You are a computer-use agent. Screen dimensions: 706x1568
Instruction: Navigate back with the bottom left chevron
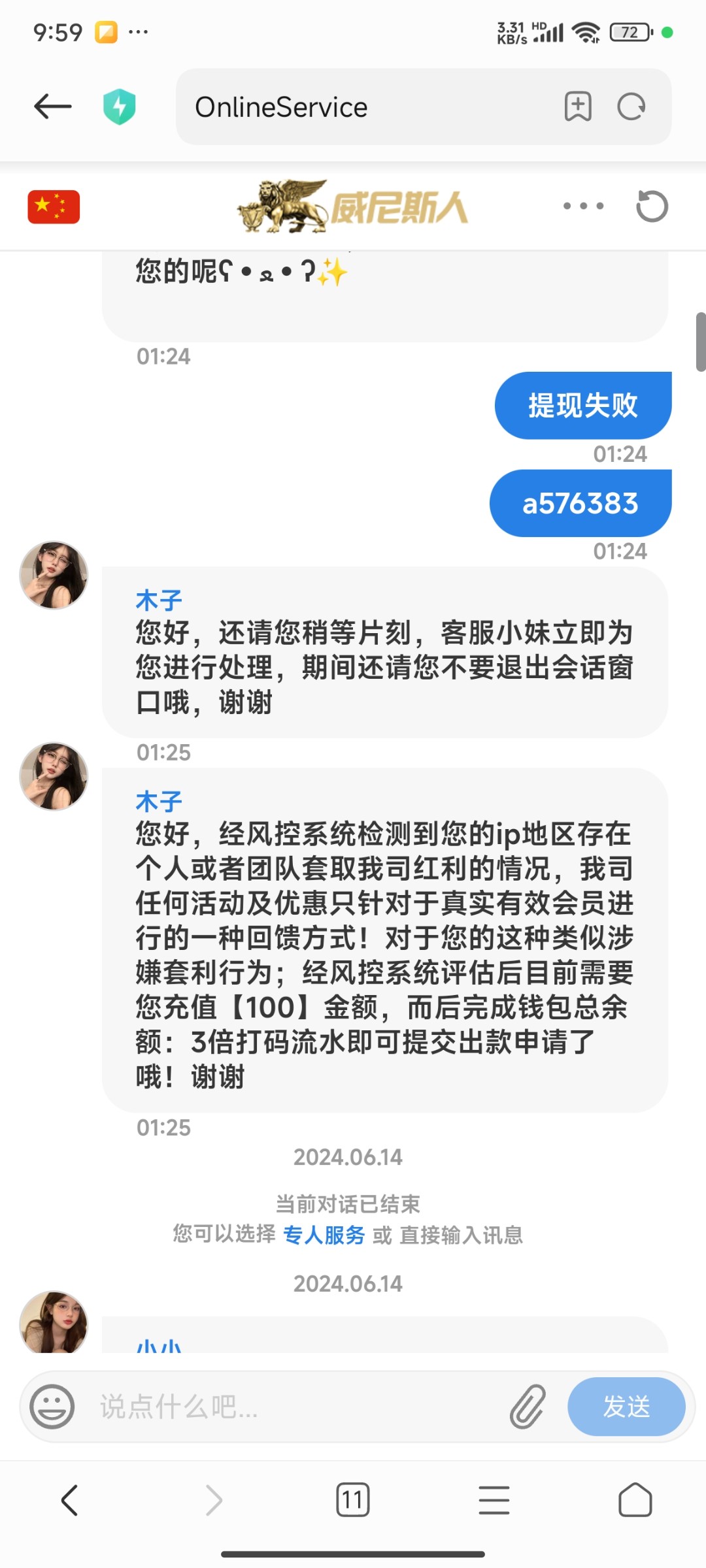click(70, 1499)
